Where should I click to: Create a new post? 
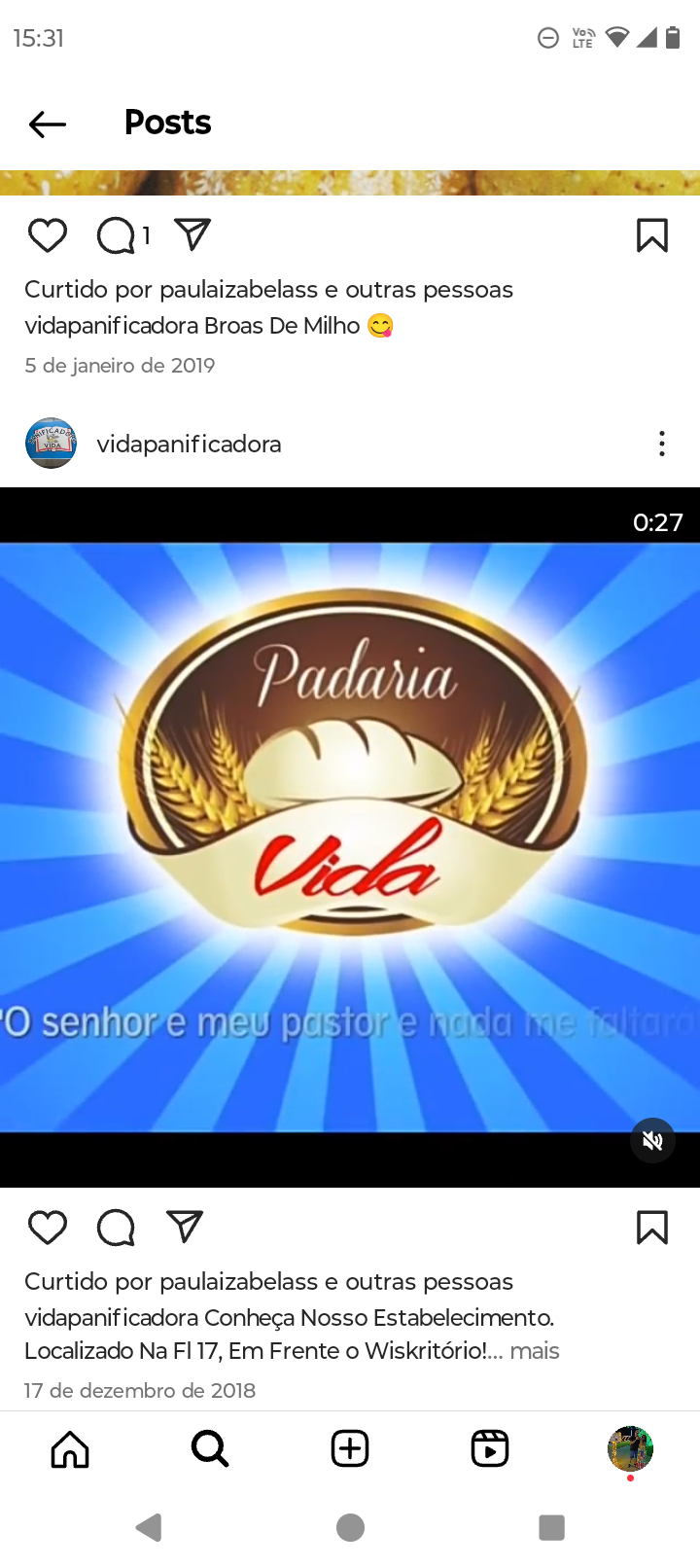pyautogui.click(x=350, y=1448)
